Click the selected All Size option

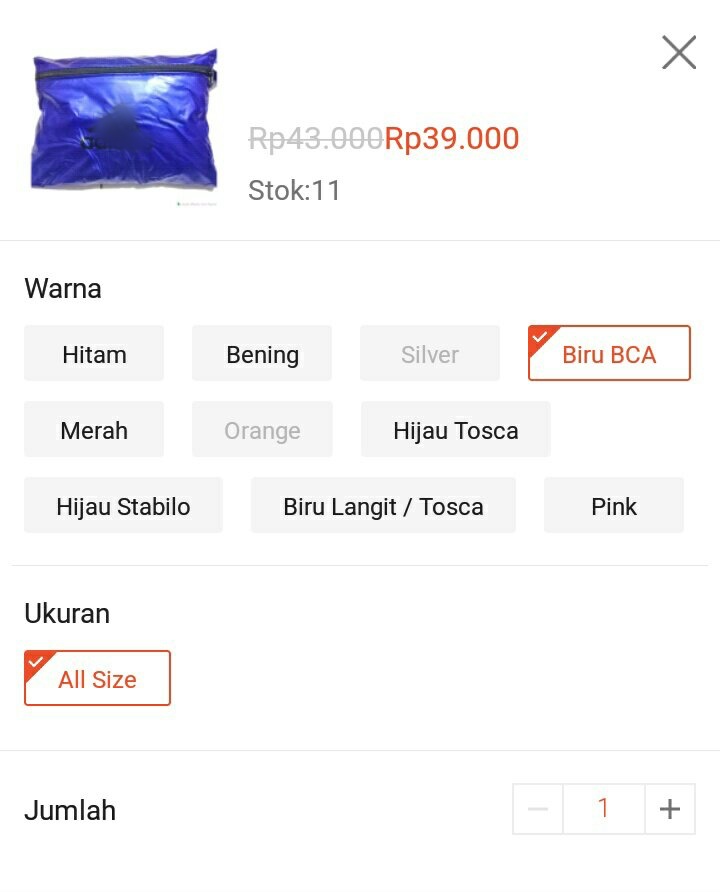97,678
